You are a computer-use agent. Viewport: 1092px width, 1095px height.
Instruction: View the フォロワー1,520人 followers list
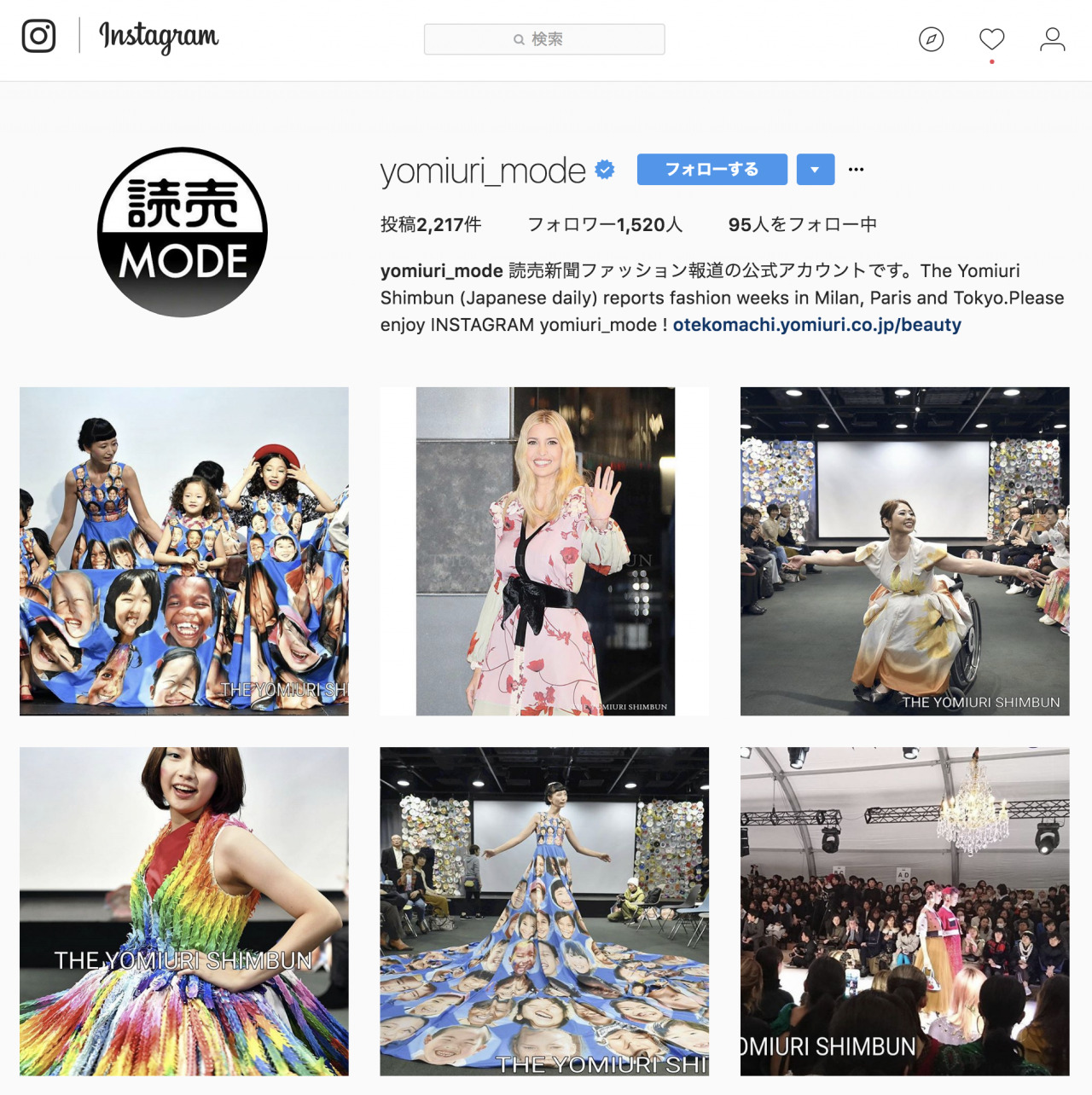[605, 224]
